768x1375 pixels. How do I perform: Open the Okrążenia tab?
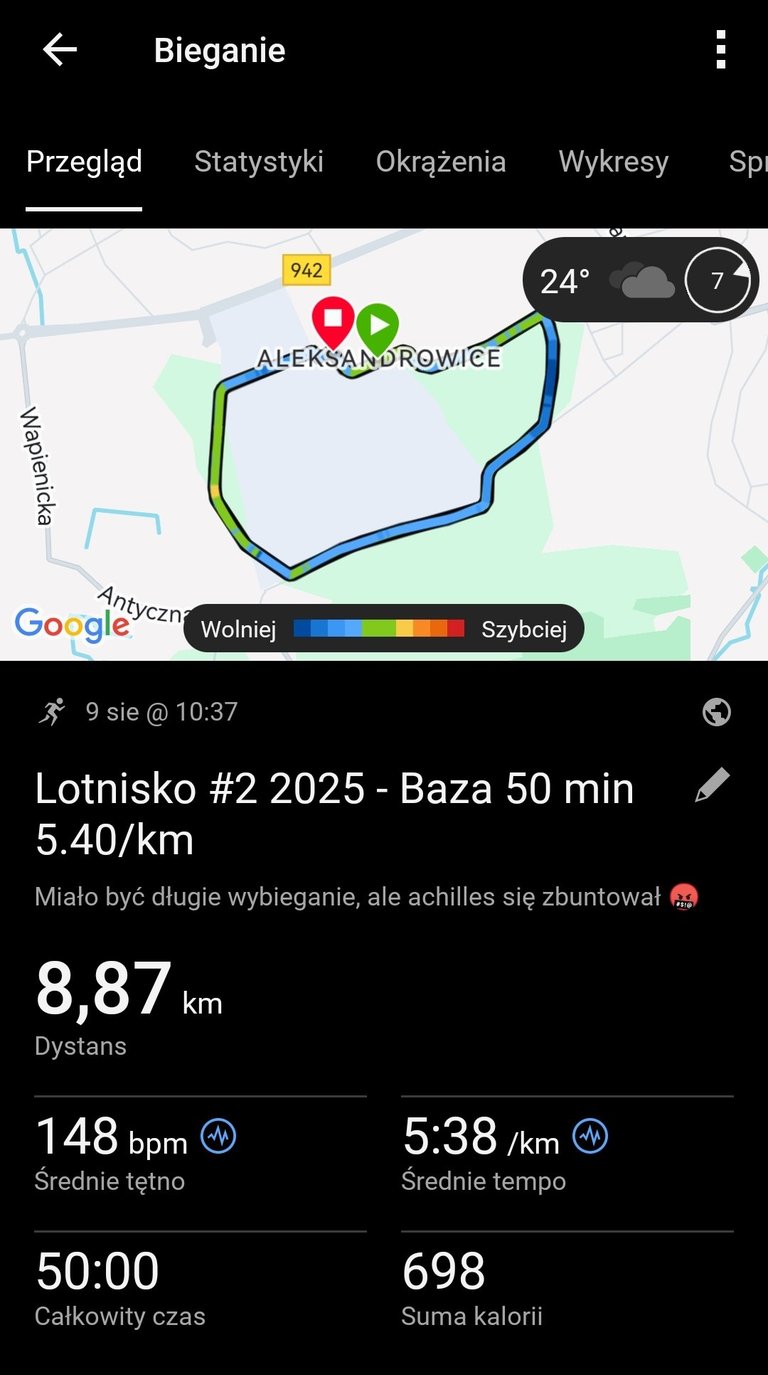point(441,162)
